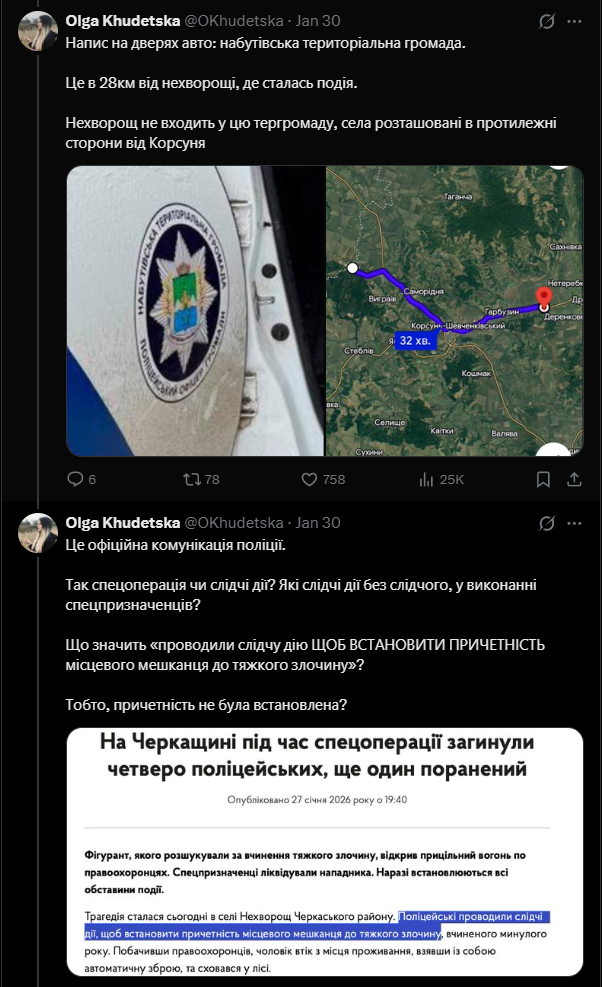Tap the Grok icon on the first tweet

pyautogui.click(x=547, y=21)
